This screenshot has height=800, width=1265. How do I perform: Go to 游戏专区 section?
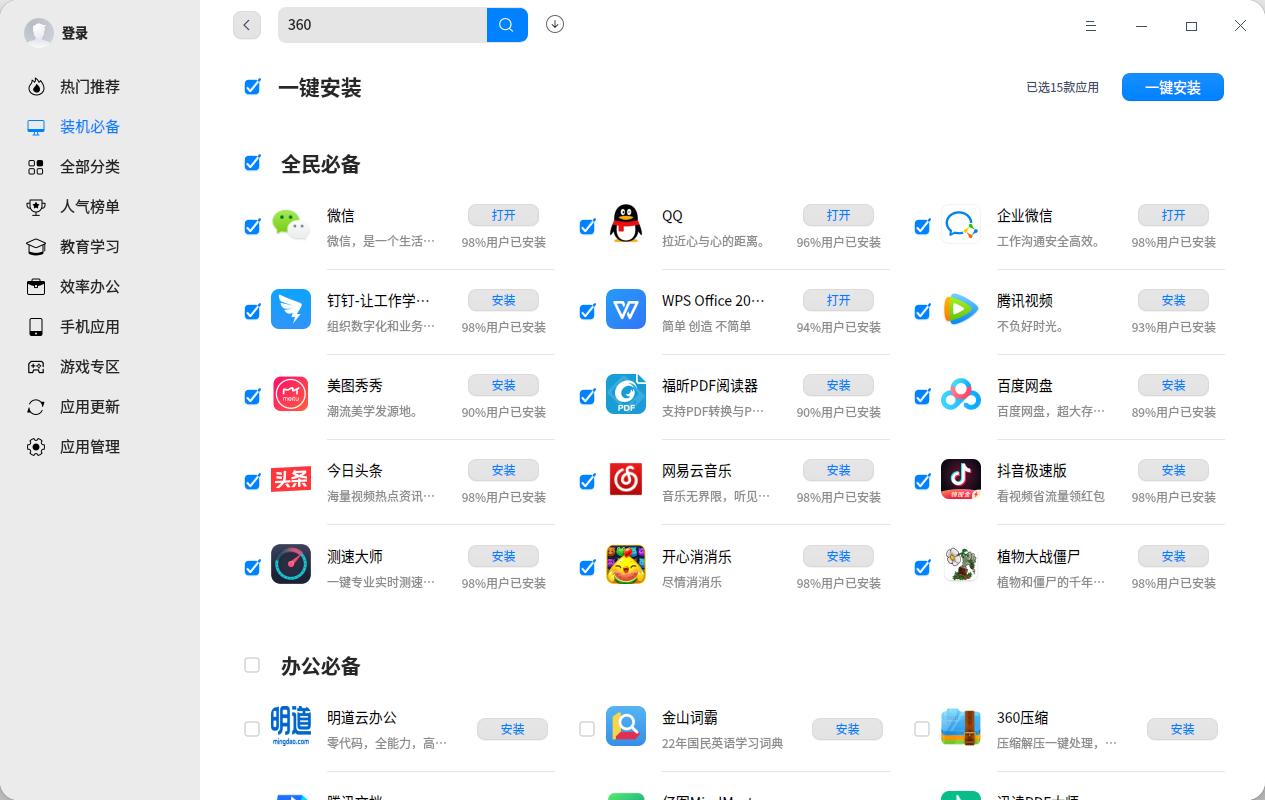pos(90,367)
